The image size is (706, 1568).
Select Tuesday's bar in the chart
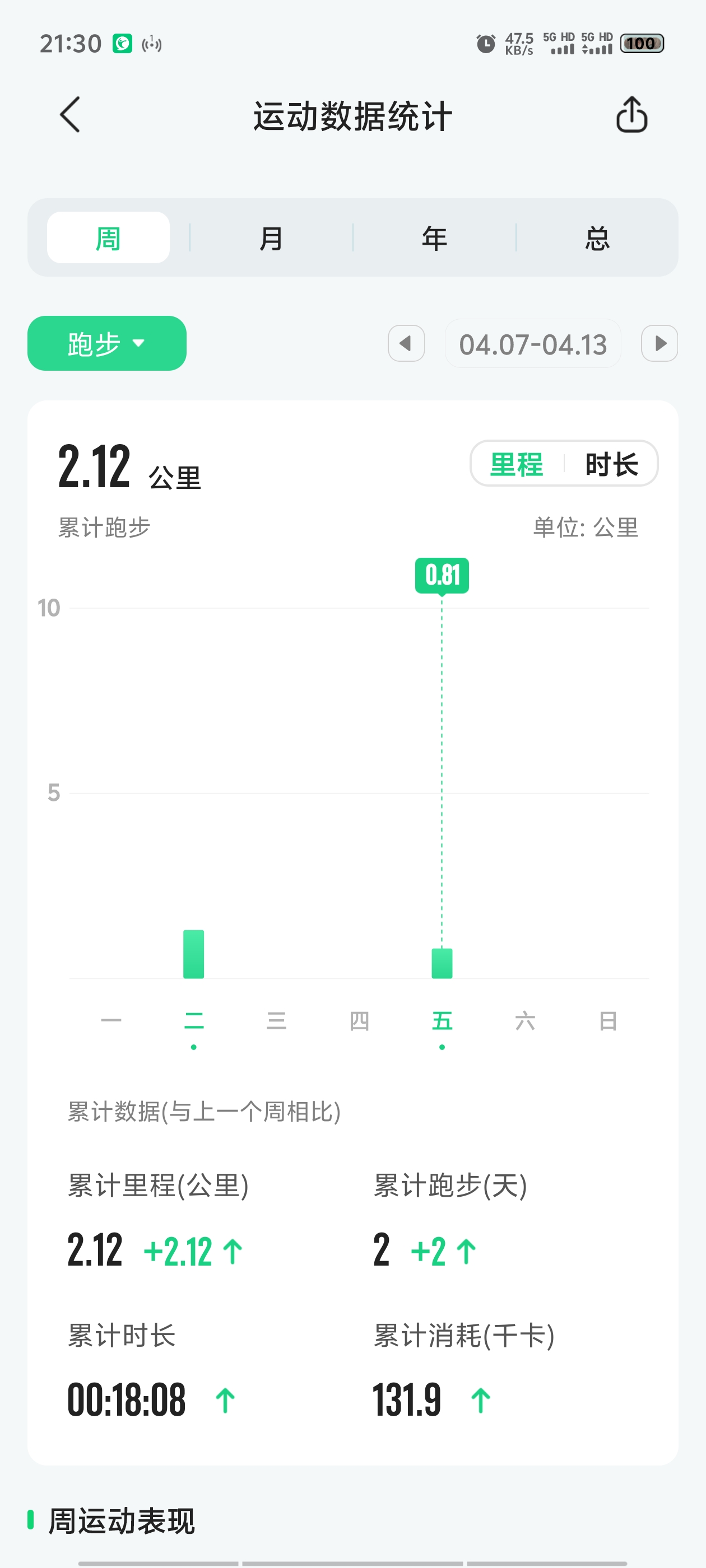(194, 954)
